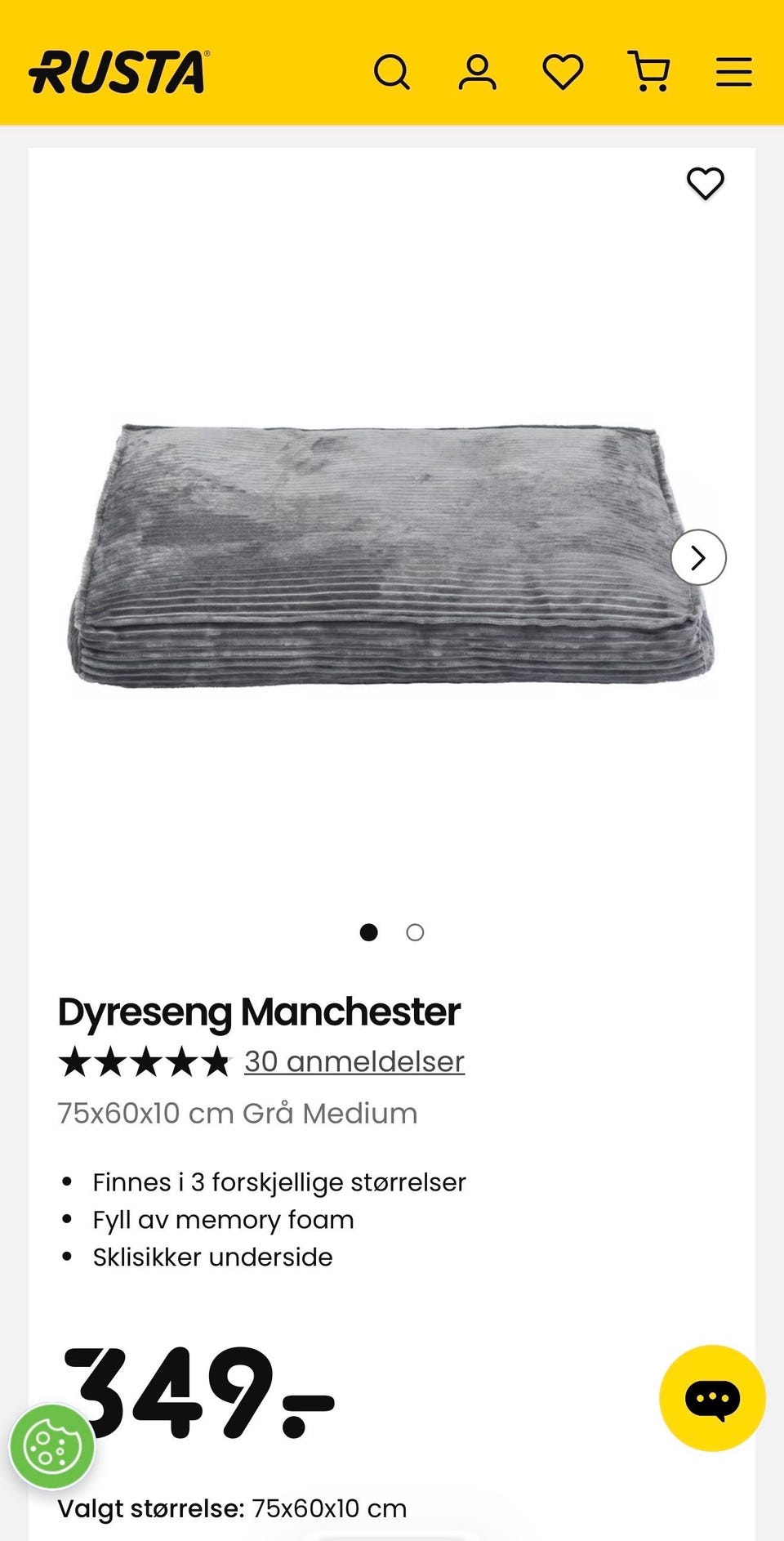The image size is (784, 1541).
Task: Open the 30 anmeldelser reviews link
Action: [354, 1061]
